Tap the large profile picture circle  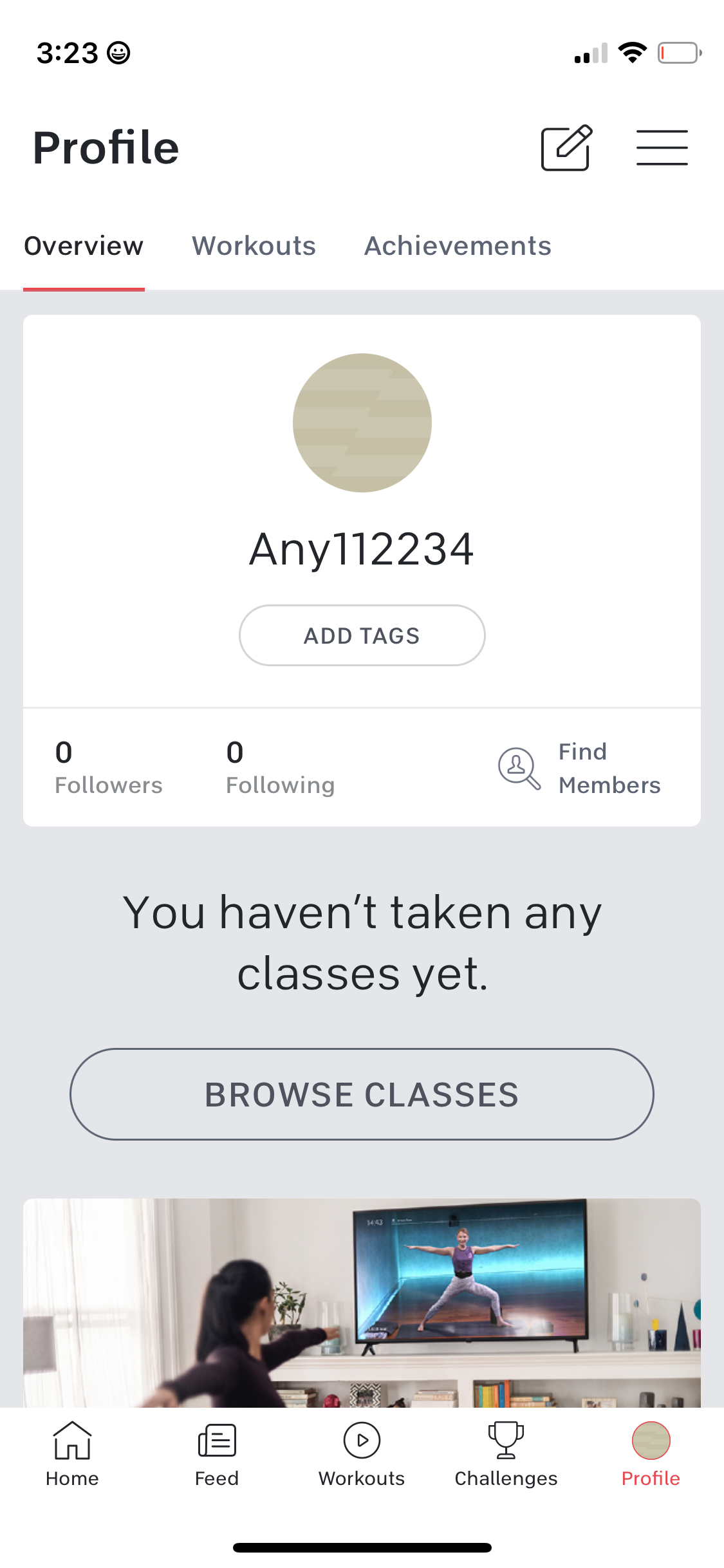point(362,422)
